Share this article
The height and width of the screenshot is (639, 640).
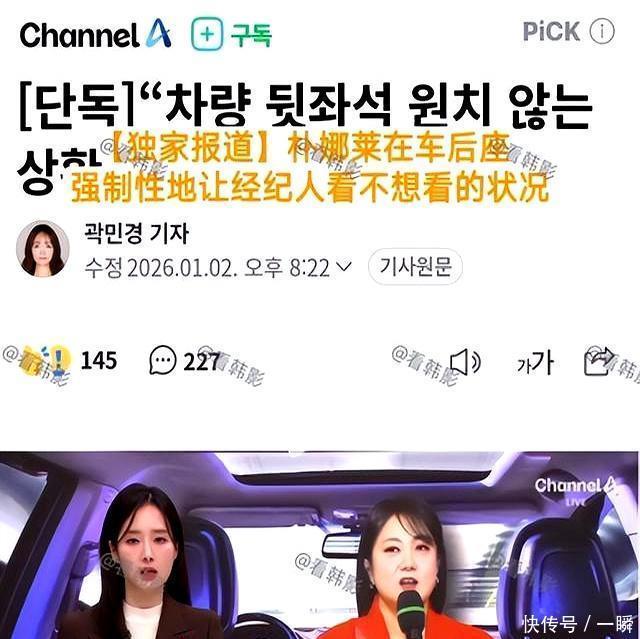(x=599, y=361)
